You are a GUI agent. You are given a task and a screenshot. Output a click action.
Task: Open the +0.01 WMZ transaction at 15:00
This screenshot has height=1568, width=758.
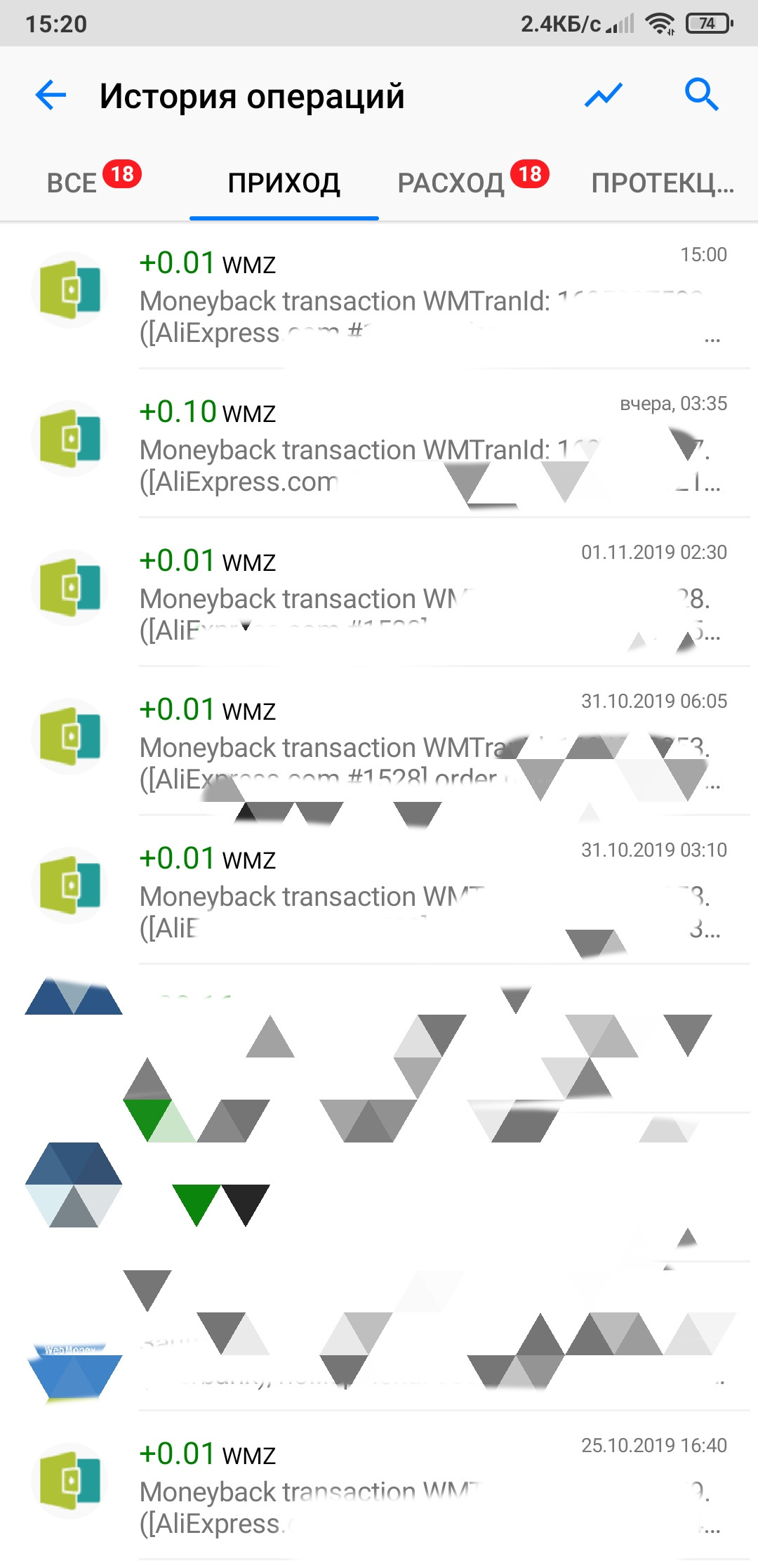tap(379, 295)
